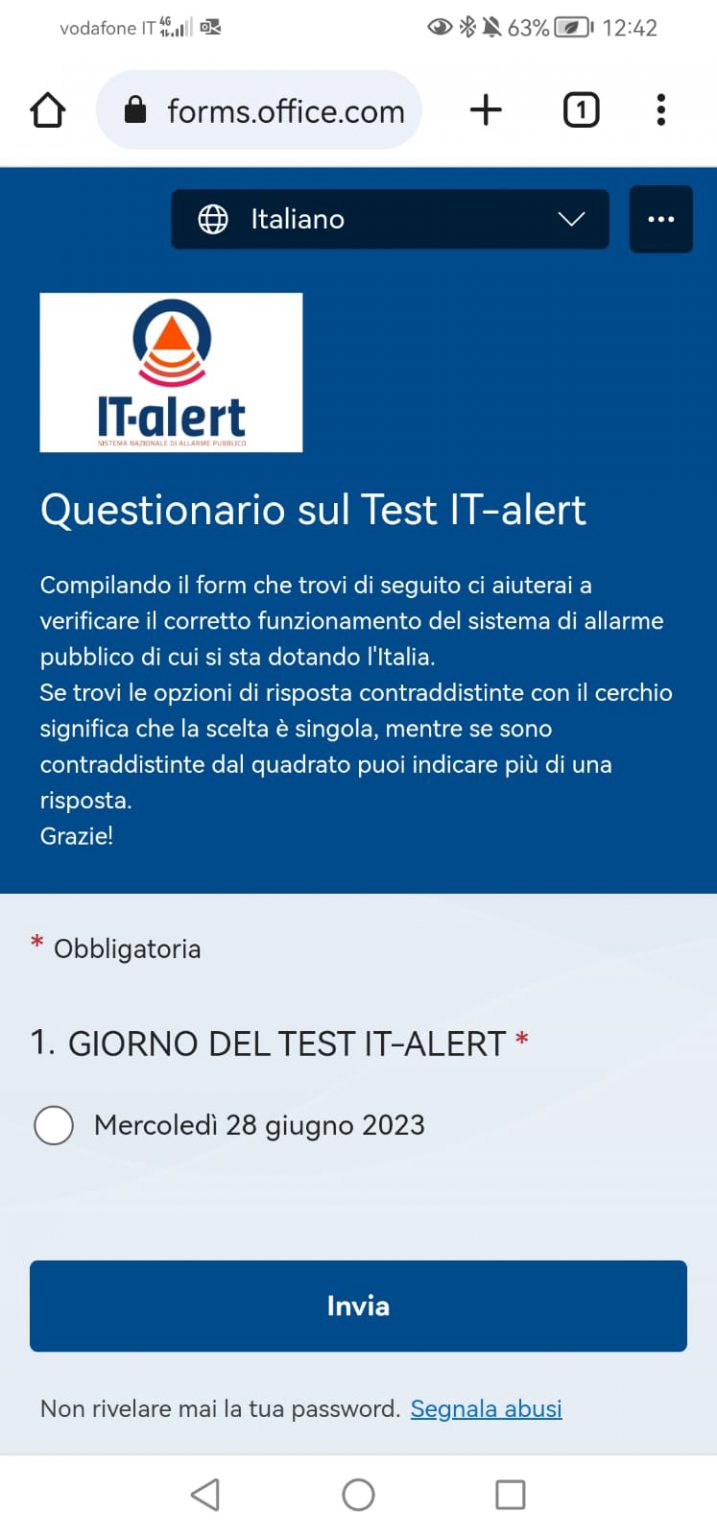Tap the browser home icon
This screenshot has height=1536, width=717.
pos(48,111)
